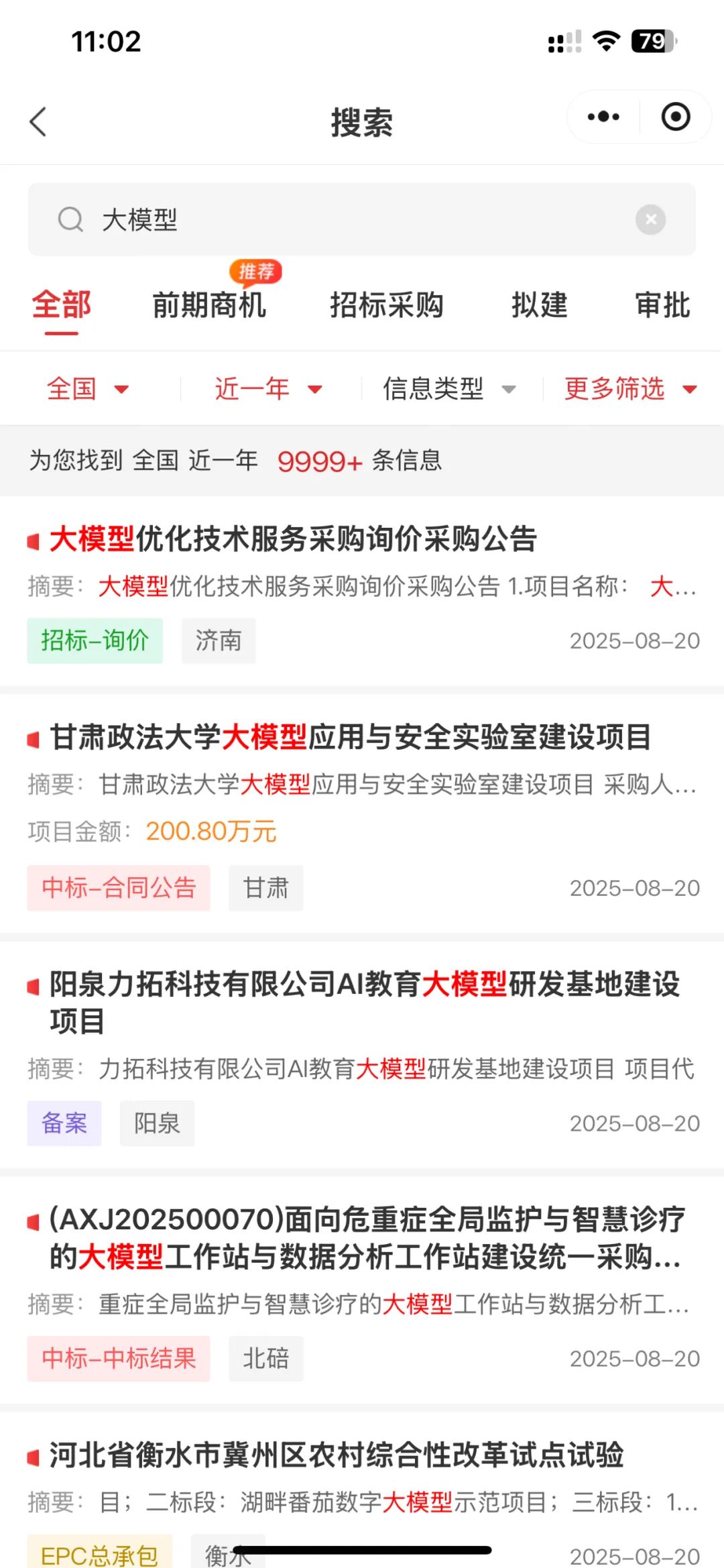This screenshot has width=724, height=1568.
Task: Switch to the 拟建 tab
Action: (x=540, y=305)
